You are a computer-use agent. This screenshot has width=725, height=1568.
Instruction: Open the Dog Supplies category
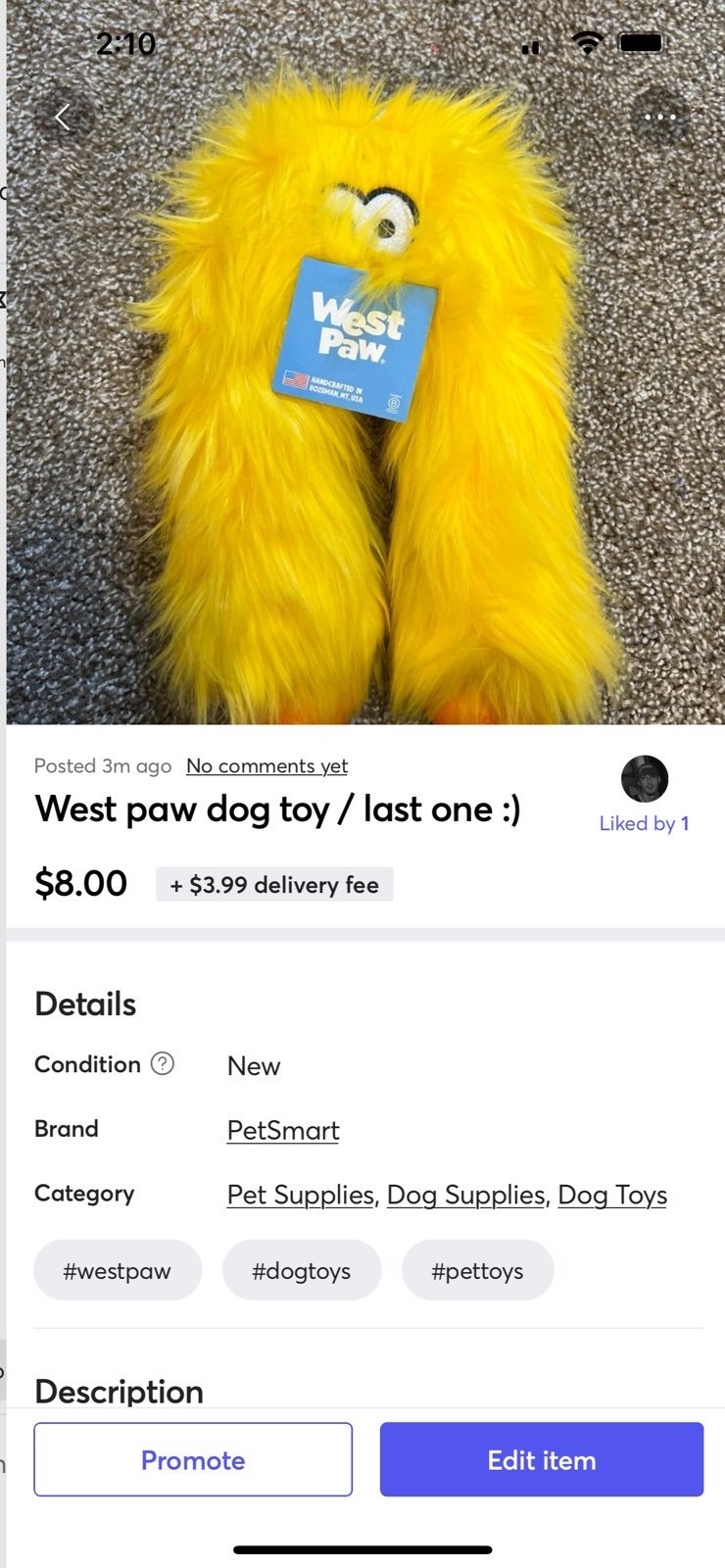click(465, 1195)
